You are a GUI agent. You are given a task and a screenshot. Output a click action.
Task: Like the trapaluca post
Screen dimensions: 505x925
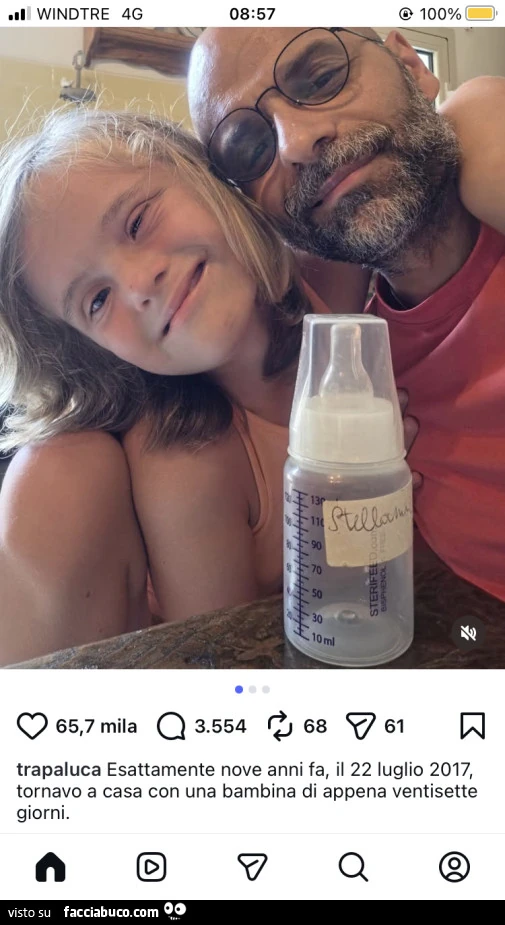32,726
